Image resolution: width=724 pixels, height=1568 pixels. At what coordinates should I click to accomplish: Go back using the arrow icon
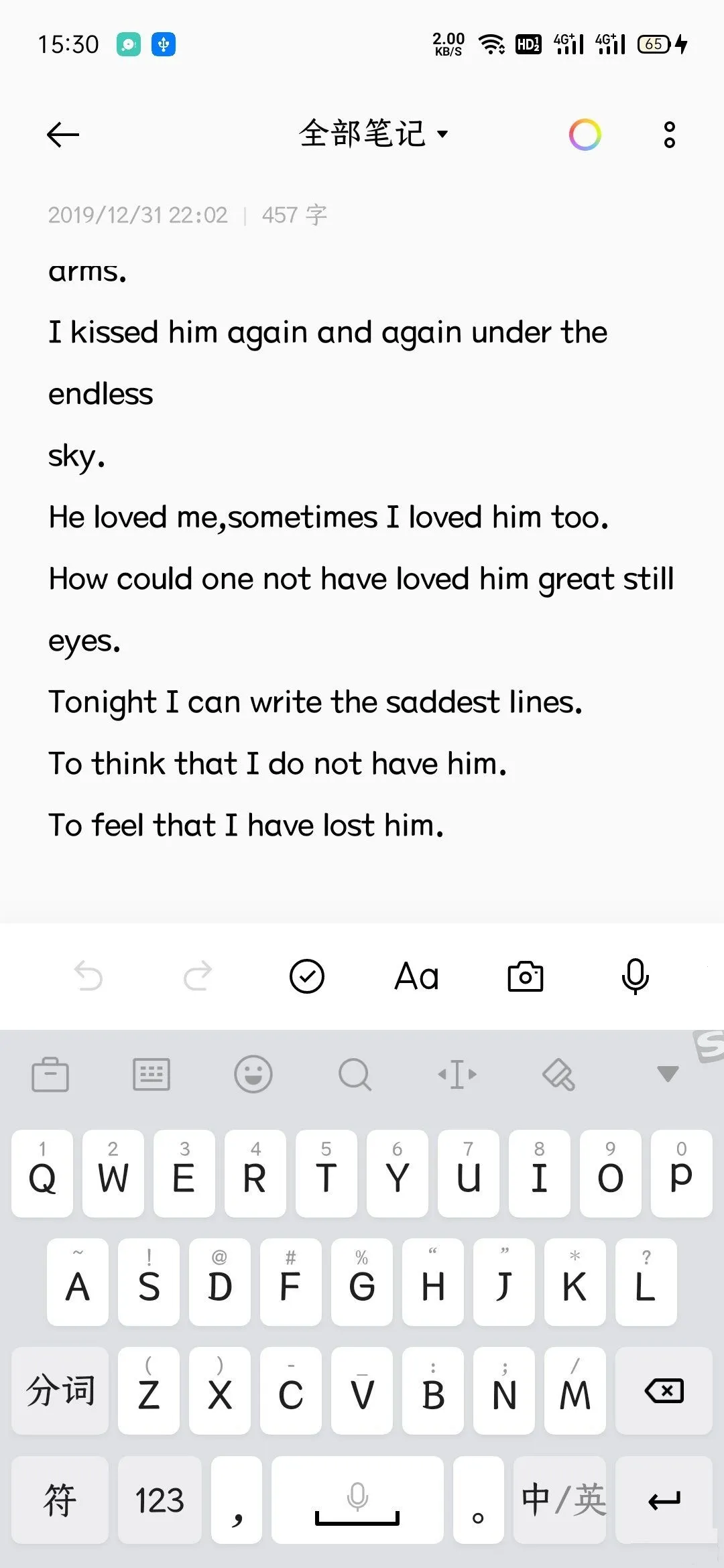point(63,135)
